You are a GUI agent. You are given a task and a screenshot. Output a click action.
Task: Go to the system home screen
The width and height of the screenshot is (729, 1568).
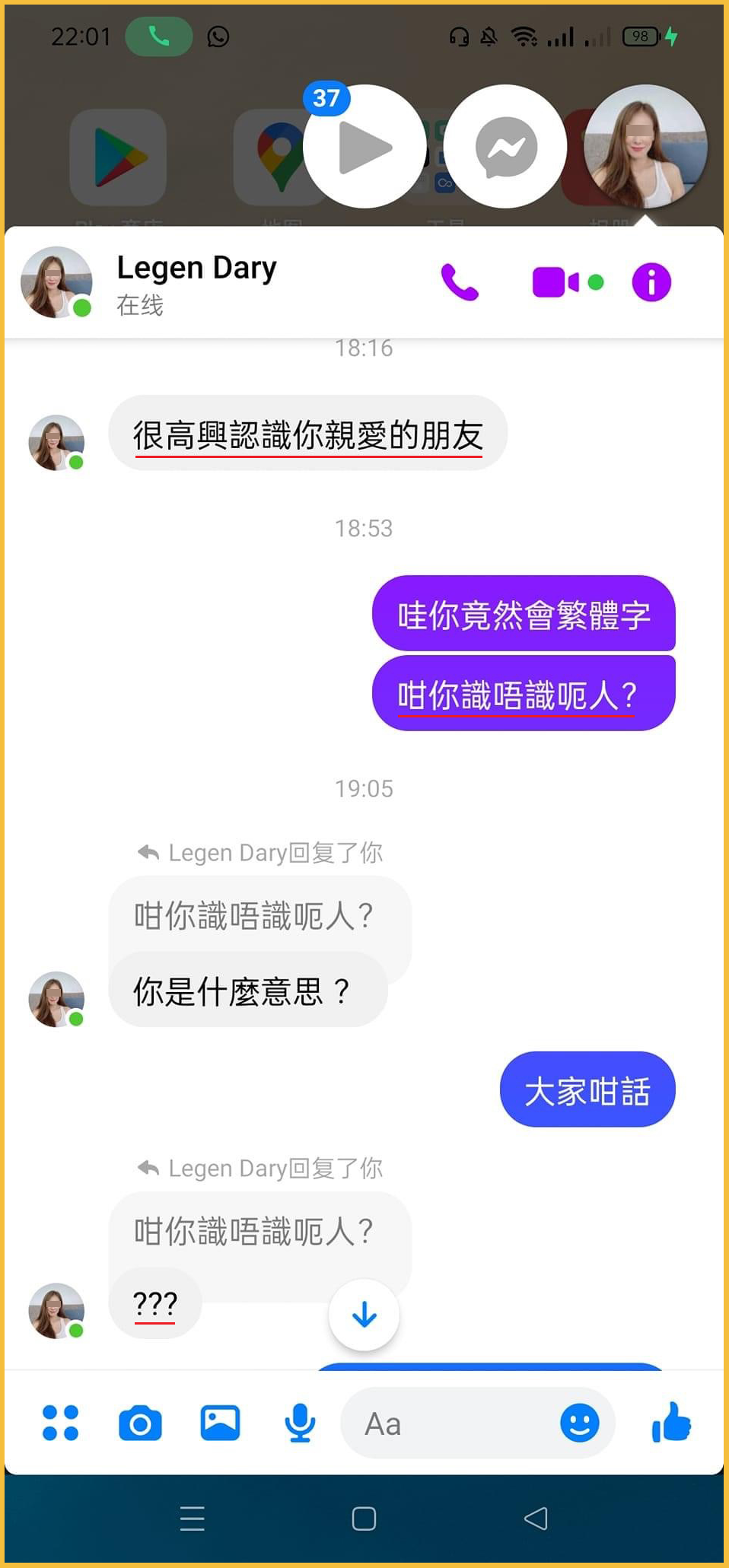(x=364, y=1519)
